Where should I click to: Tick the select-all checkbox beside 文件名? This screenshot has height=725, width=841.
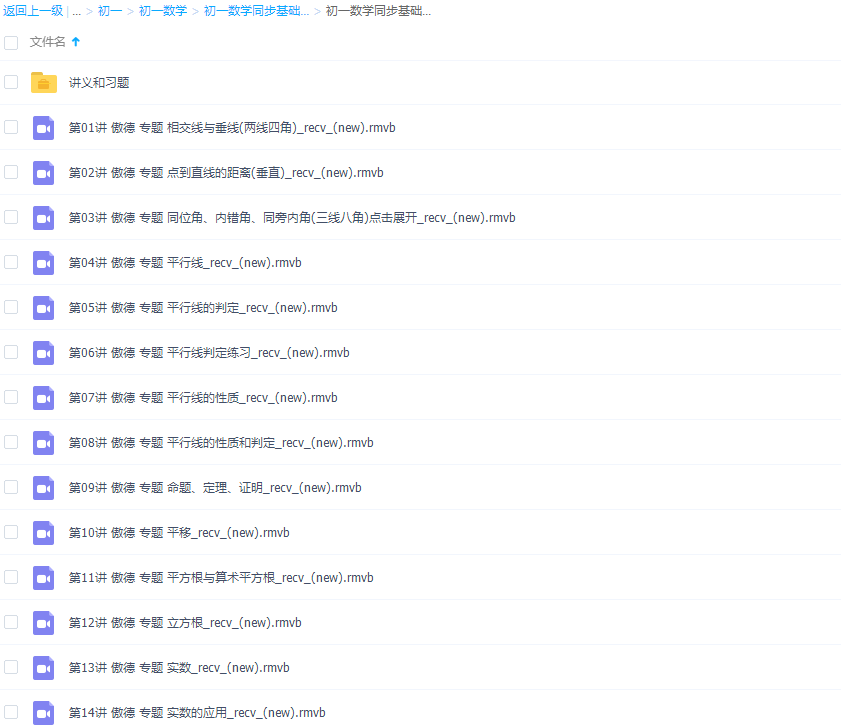tap(11, 43)
